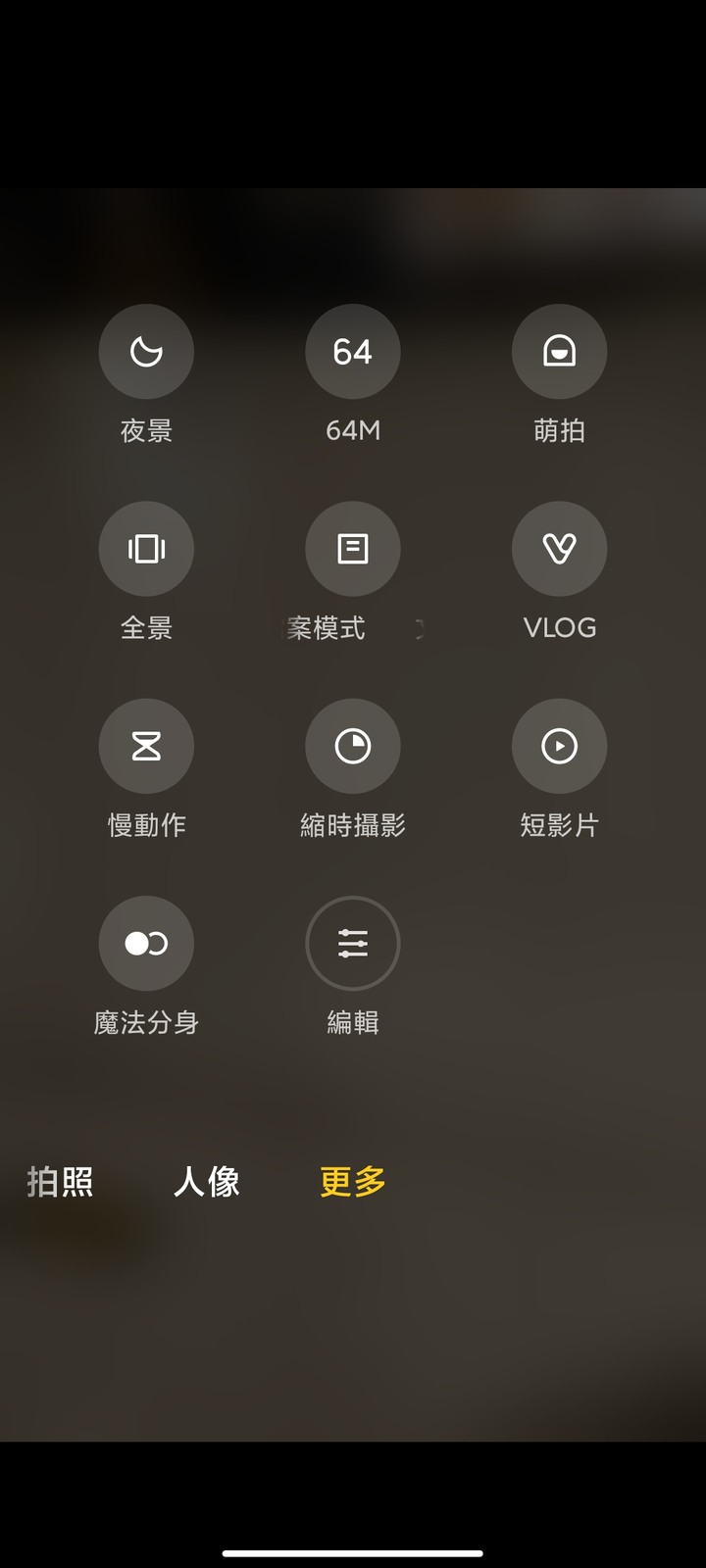The height and width of the screenshot is (1568, 706).
Task: Switch to the 拍照 photo tab
Action: point(60,1182)
